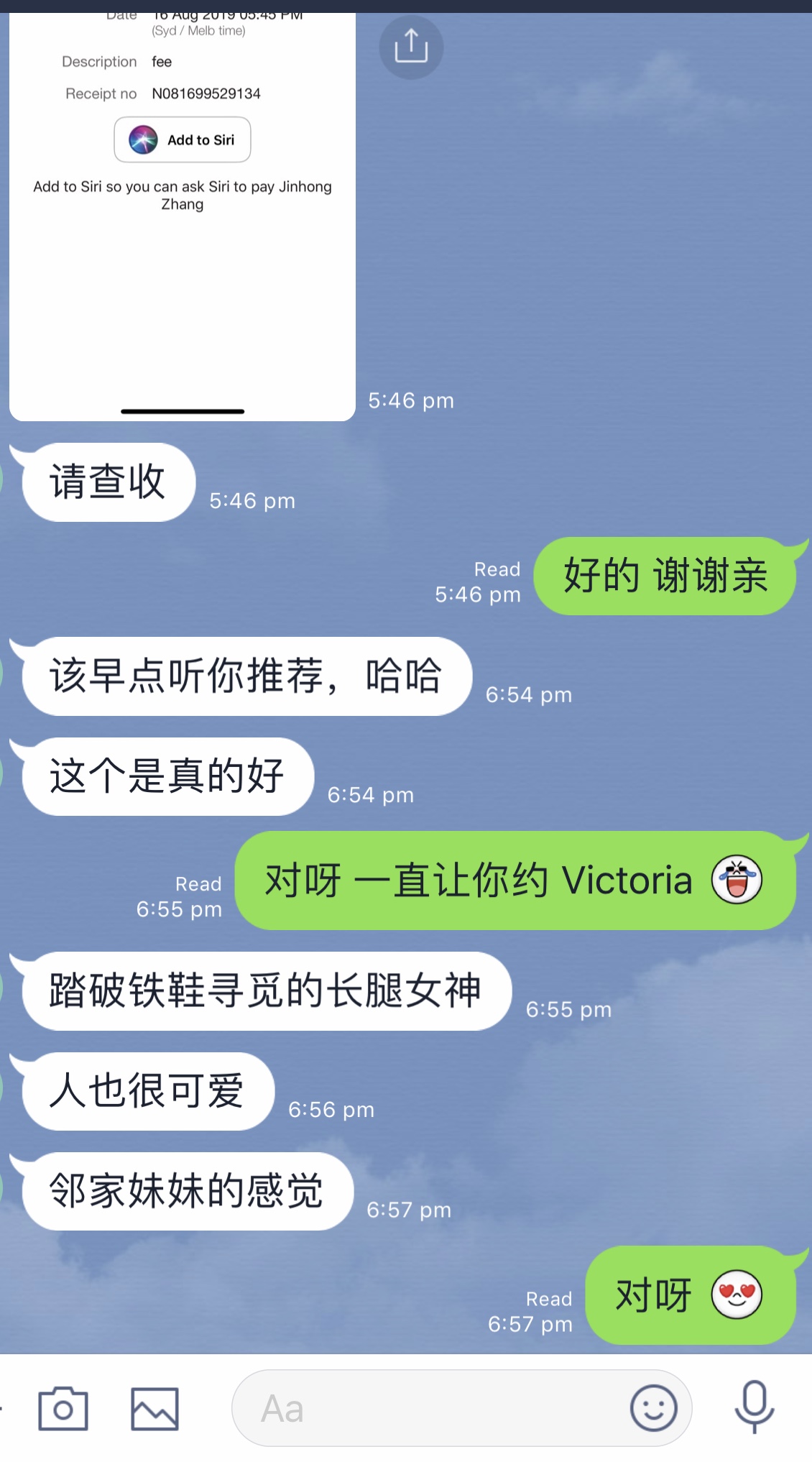Open the photo gallery picker

(154, 1408)
